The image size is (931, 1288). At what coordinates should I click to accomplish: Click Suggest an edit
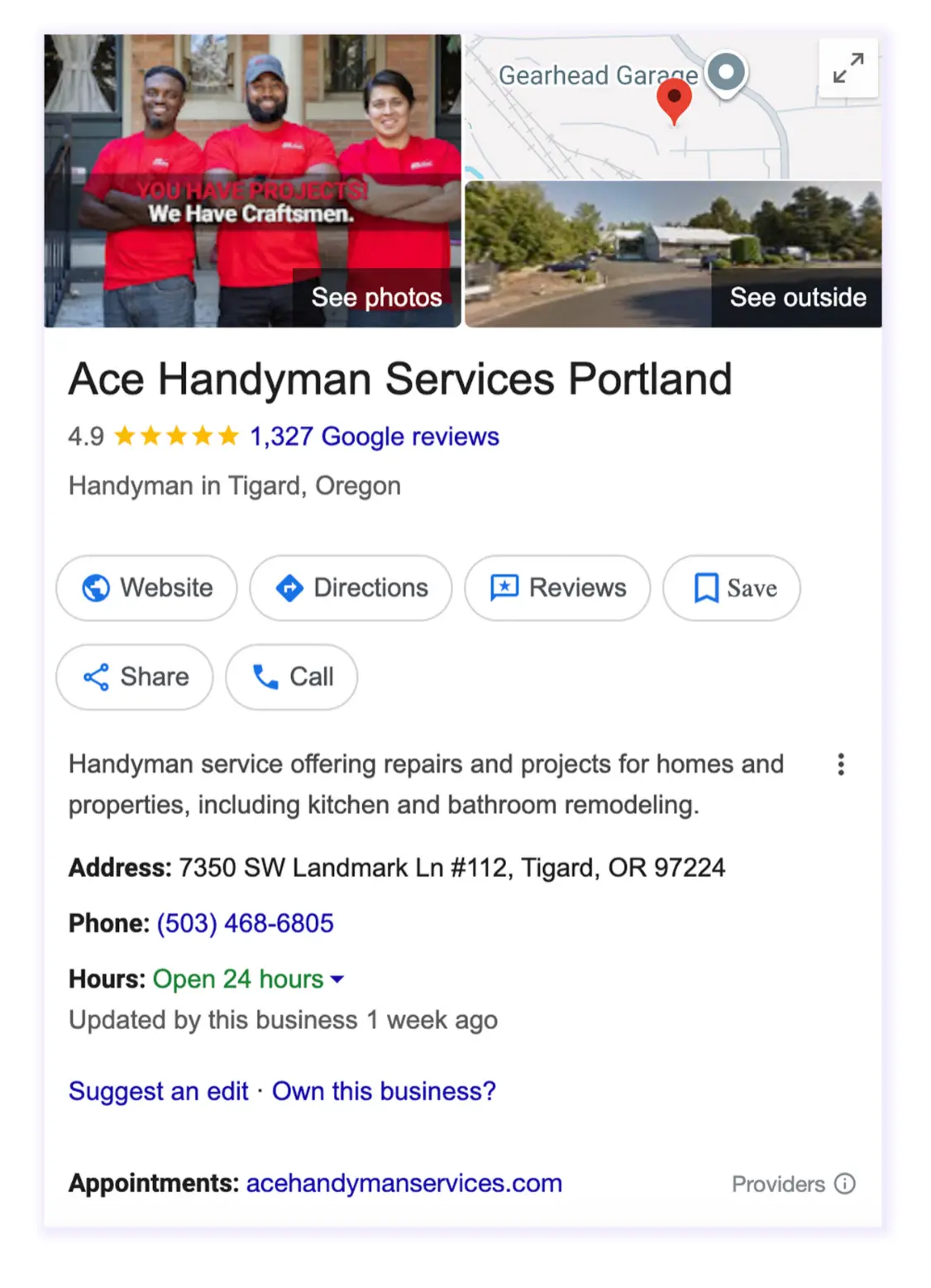coord(159,1091)
